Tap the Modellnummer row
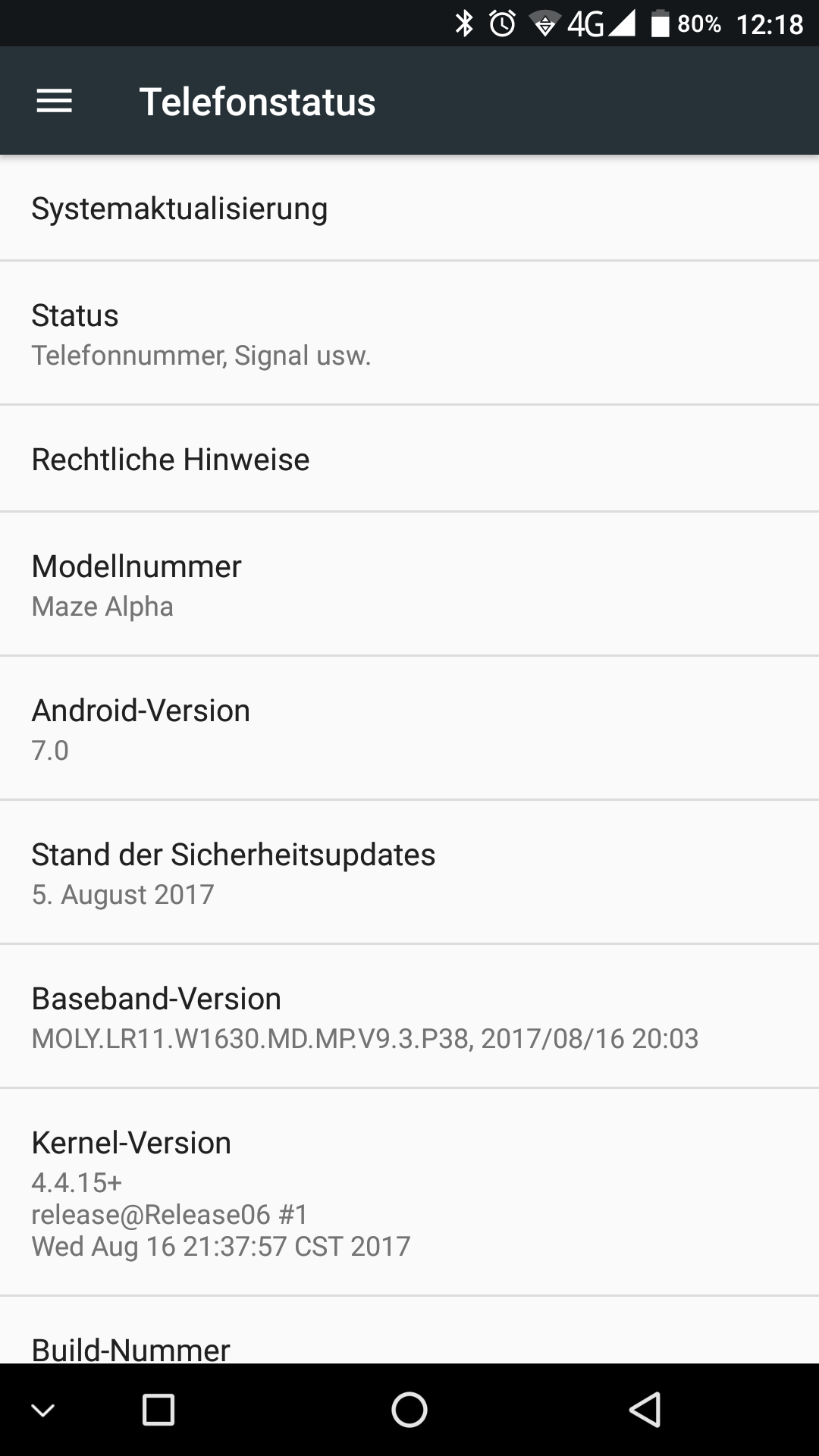This screenshot has height=1456, width=819. click(x=409, y=585)
